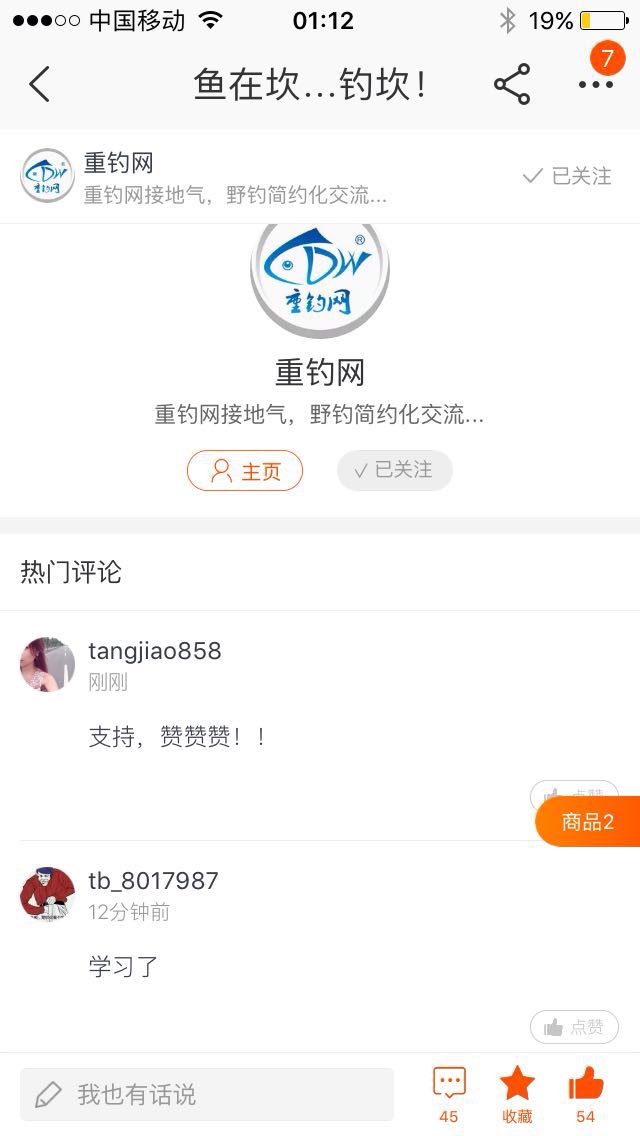This screenshot has width=640, height=1136.
Task: Give a thumbs up with 54 likes
Action: pyautogui.click(x=586, y=1095)
